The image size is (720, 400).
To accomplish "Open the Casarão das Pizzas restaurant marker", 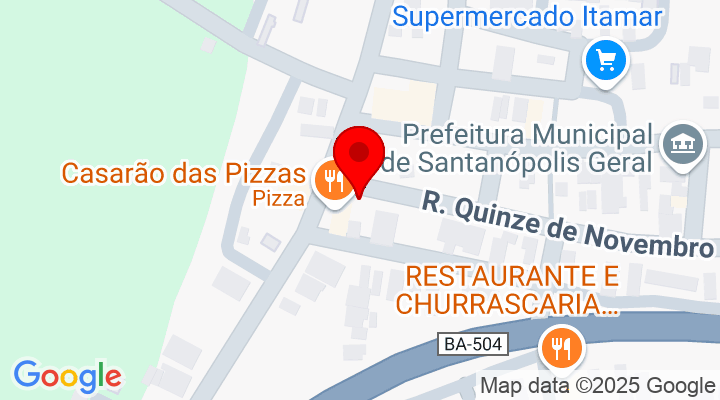I will (332, 181).
